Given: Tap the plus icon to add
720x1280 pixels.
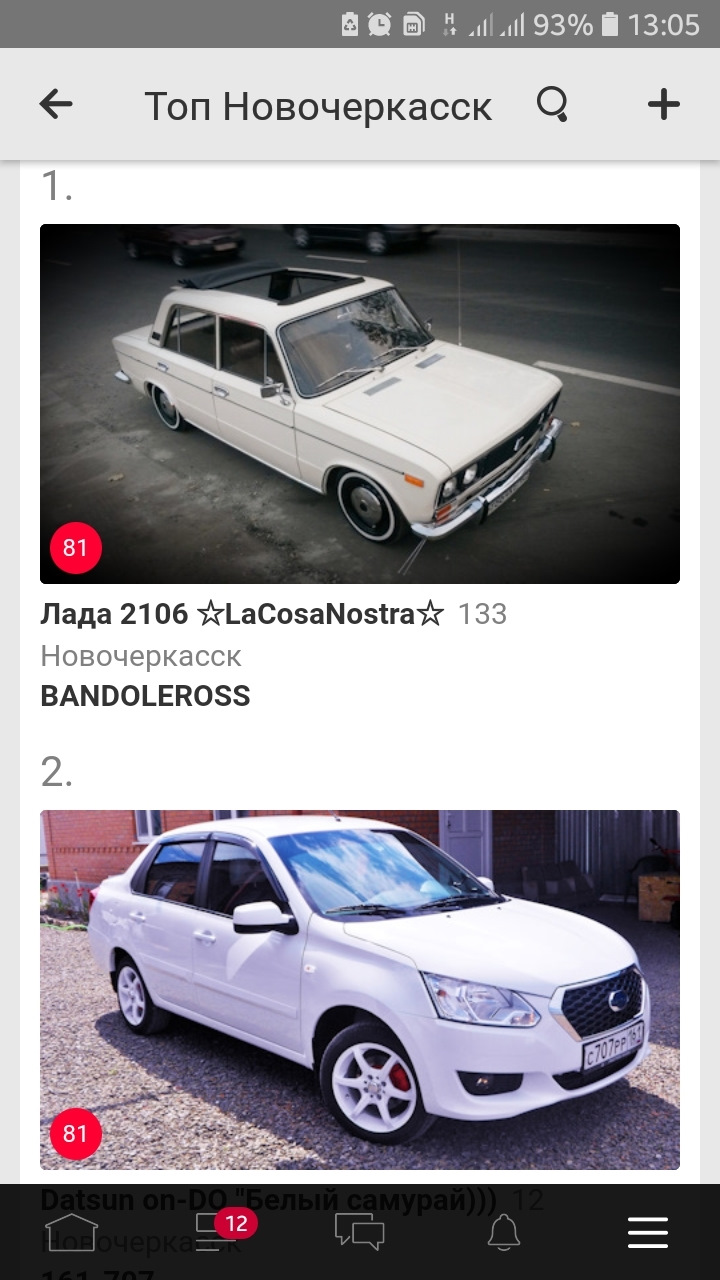Looking at the screenshot, I should [663, 104].
